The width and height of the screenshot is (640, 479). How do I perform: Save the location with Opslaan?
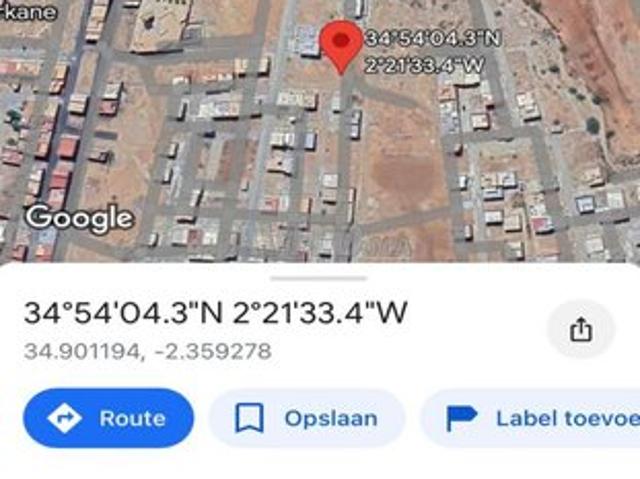307,418
